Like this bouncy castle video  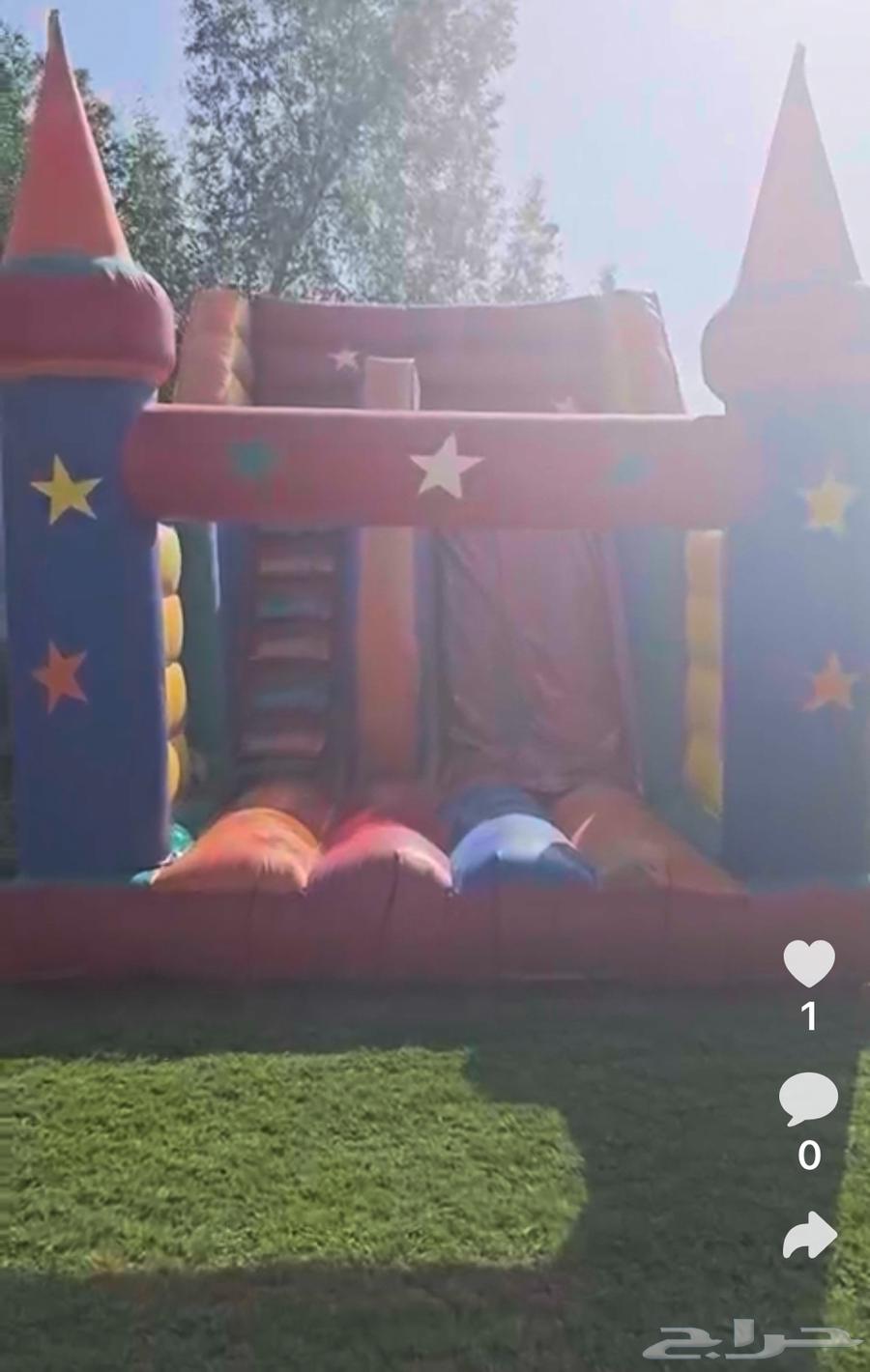pos(808,962)
